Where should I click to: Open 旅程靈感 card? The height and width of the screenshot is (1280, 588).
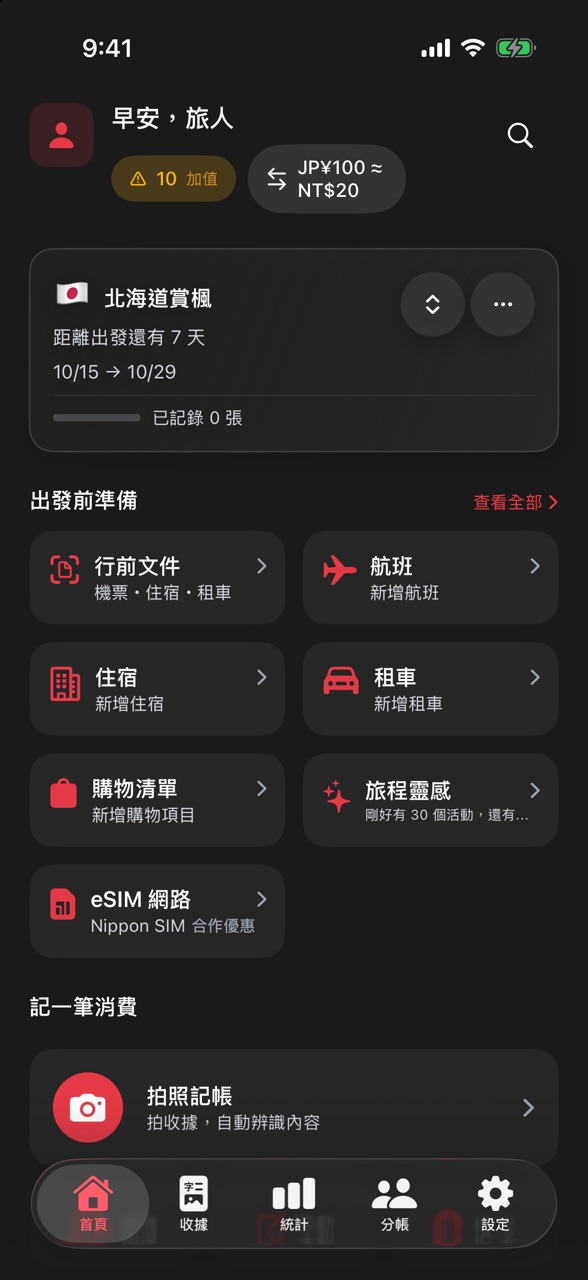[x=430, y=800]
